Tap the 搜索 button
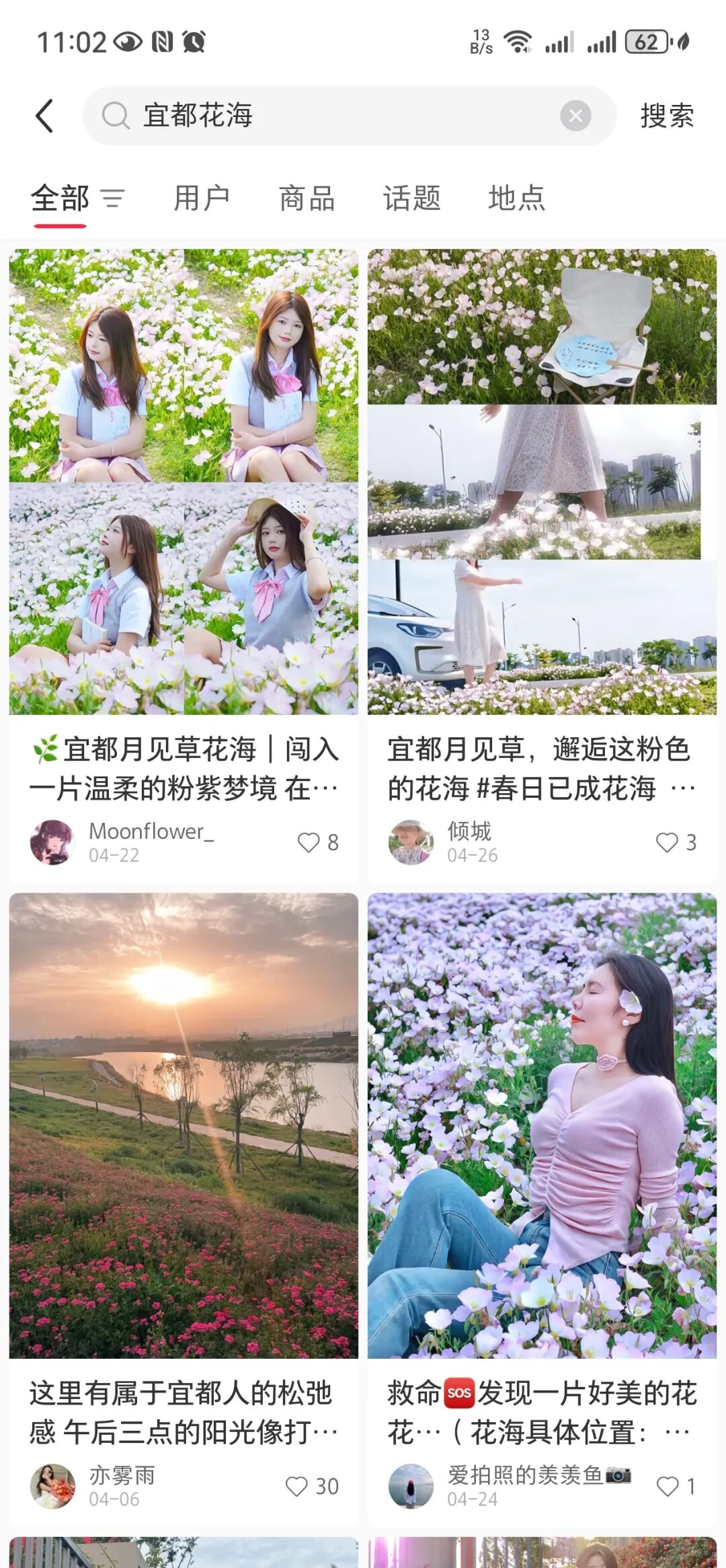This screenshot has width=726, height=1568. click(666, 116)
